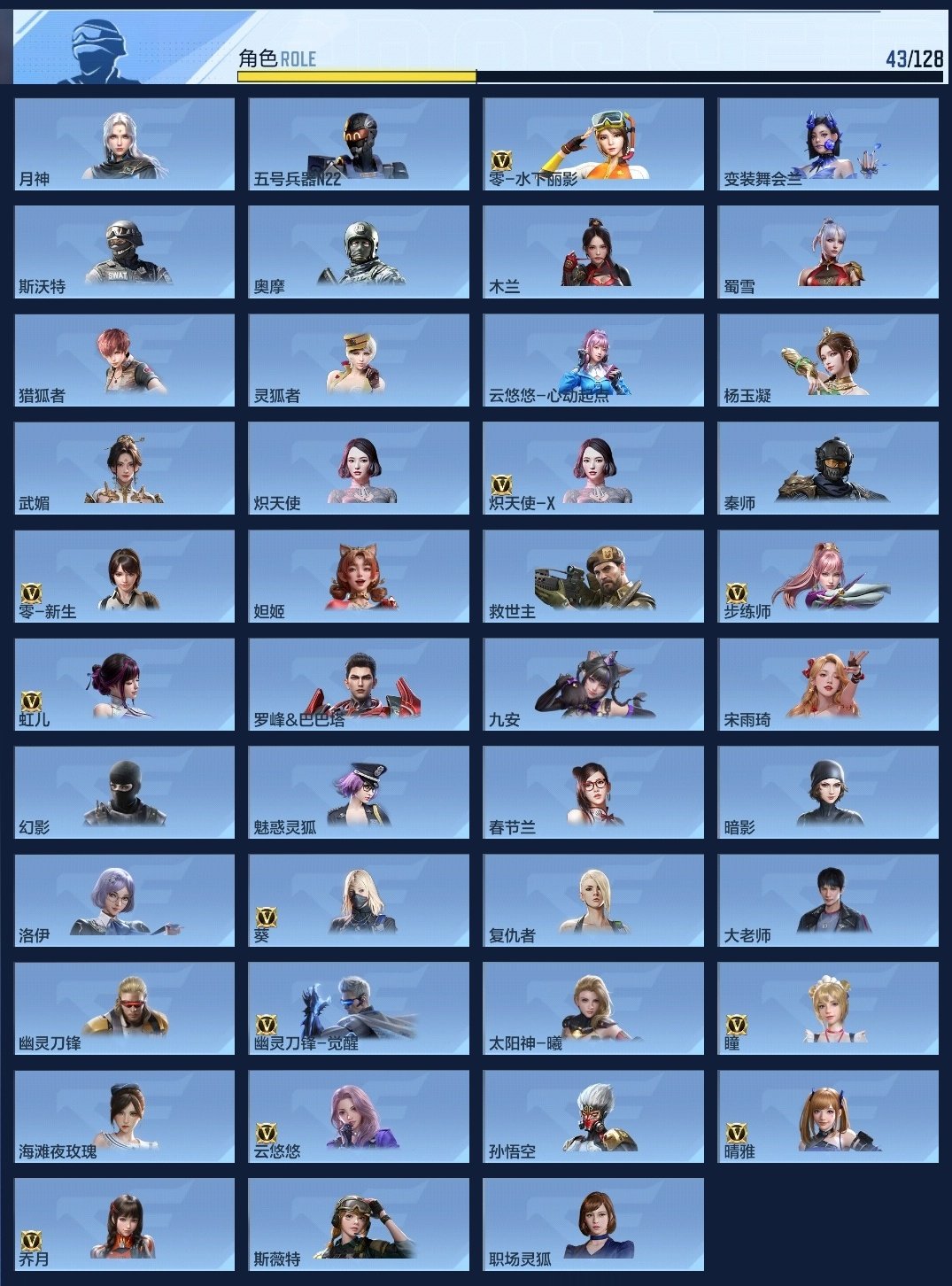952x1286 pixels.
Task: Choose the 大老师 character
Action: click(828, 900)
